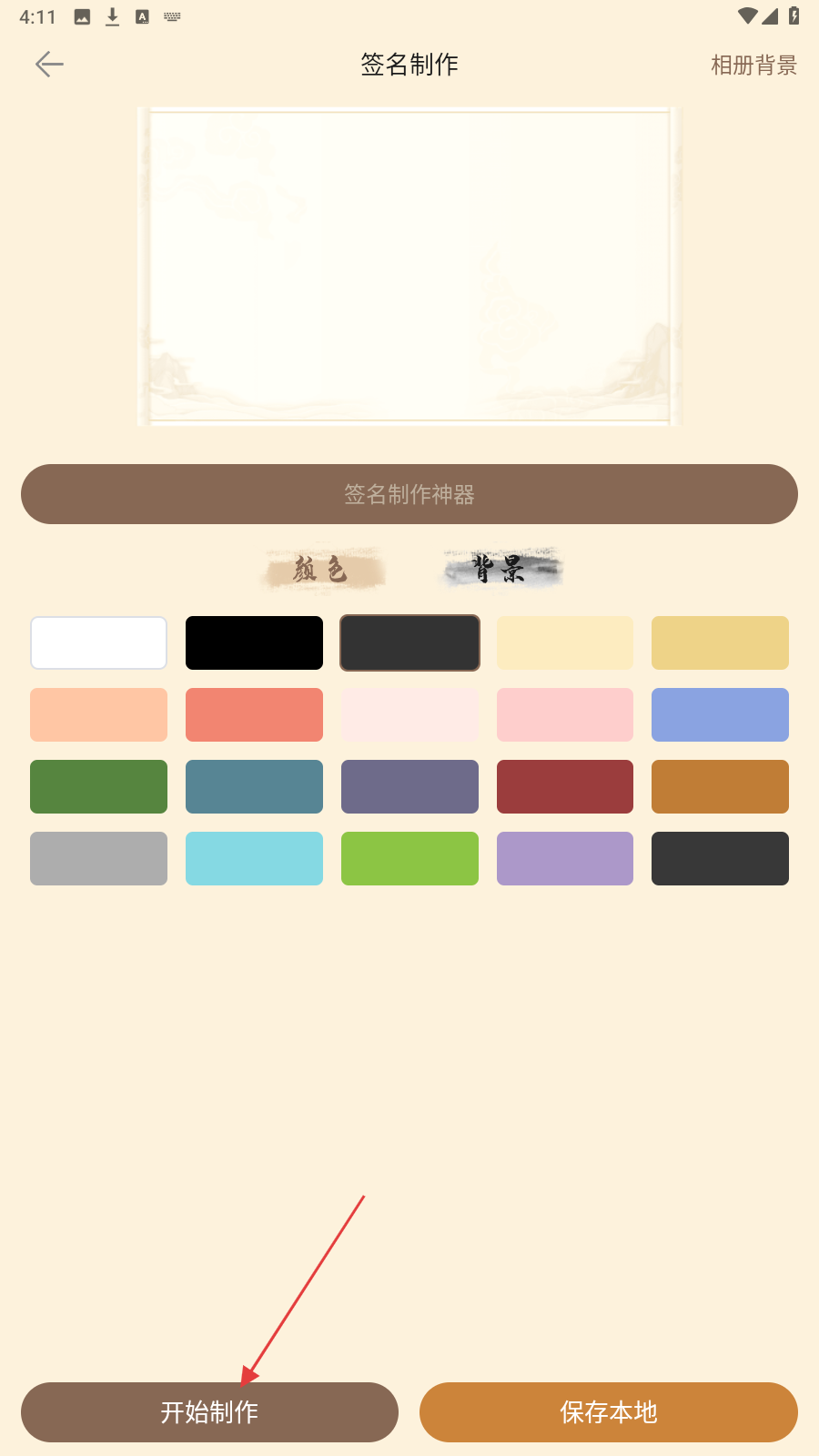Choose the peach color swatch
Screen dimensions: 819x1456
98,714
